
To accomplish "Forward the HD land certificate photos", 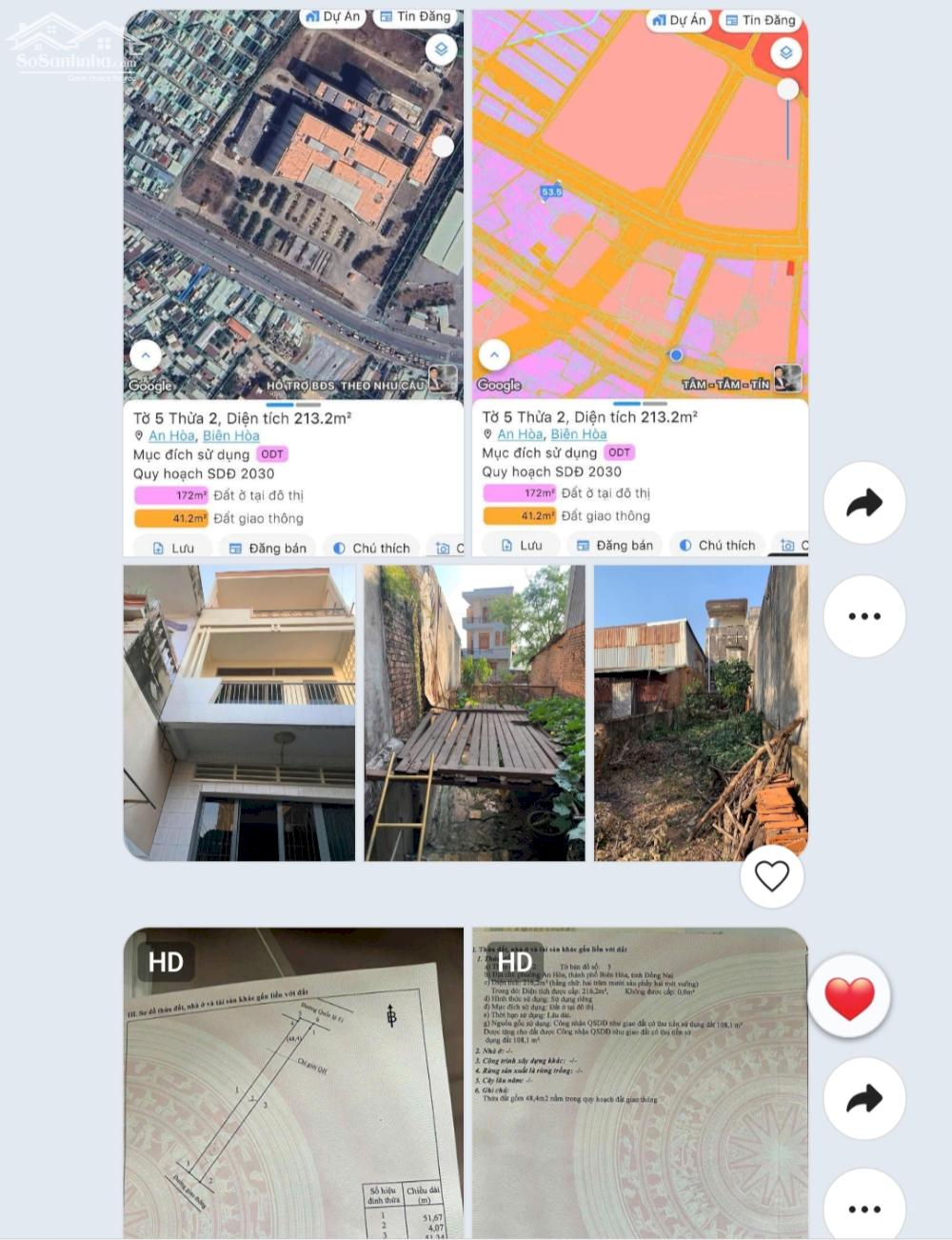I will pyautogui.click(x=863, y=1099).
